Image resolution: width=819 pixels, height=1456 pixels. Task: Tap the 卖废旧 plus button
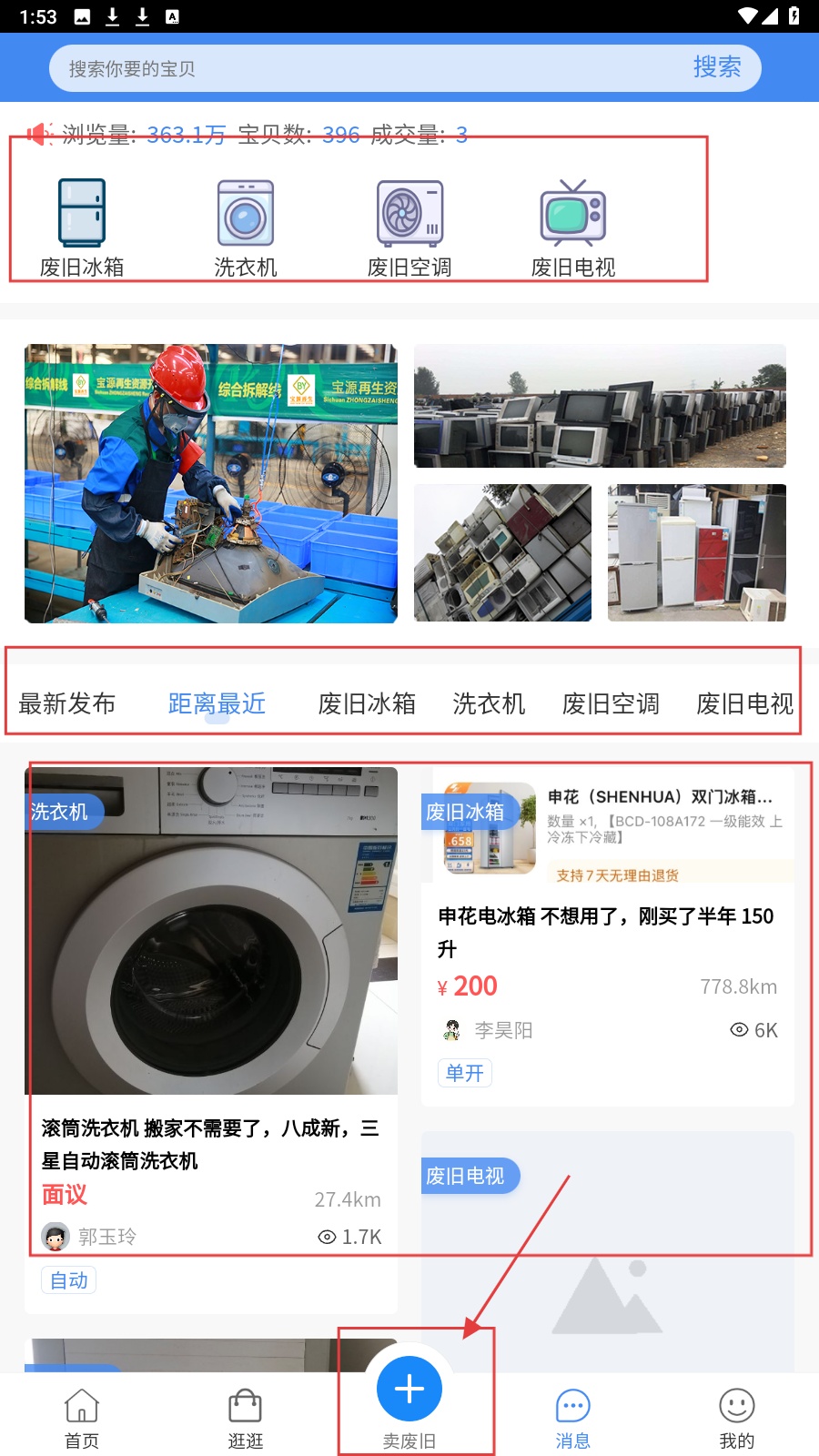coord(409,1390)
